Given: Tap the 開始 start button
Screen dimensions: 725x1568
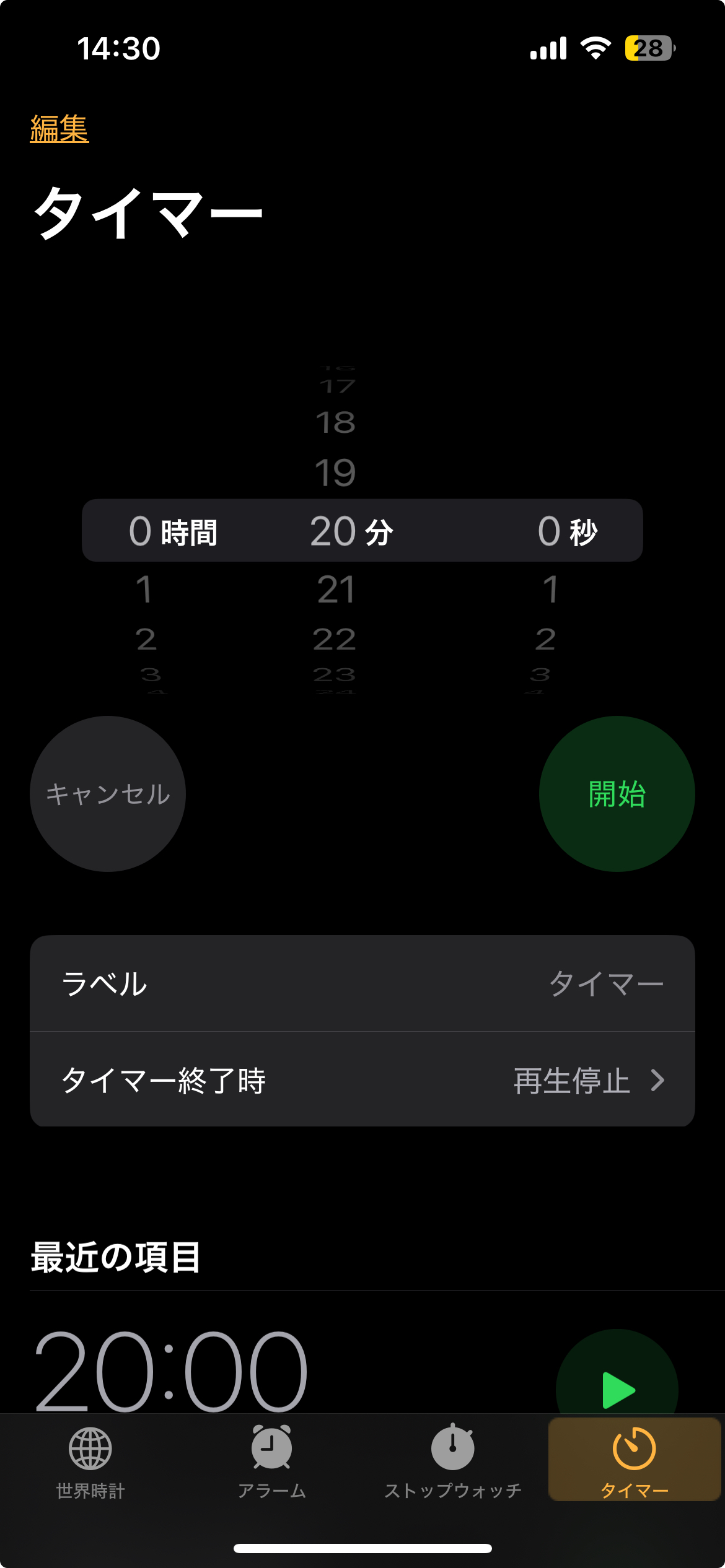Looking at the screenshot, I should pyautogui.click(x=617, y=794).
